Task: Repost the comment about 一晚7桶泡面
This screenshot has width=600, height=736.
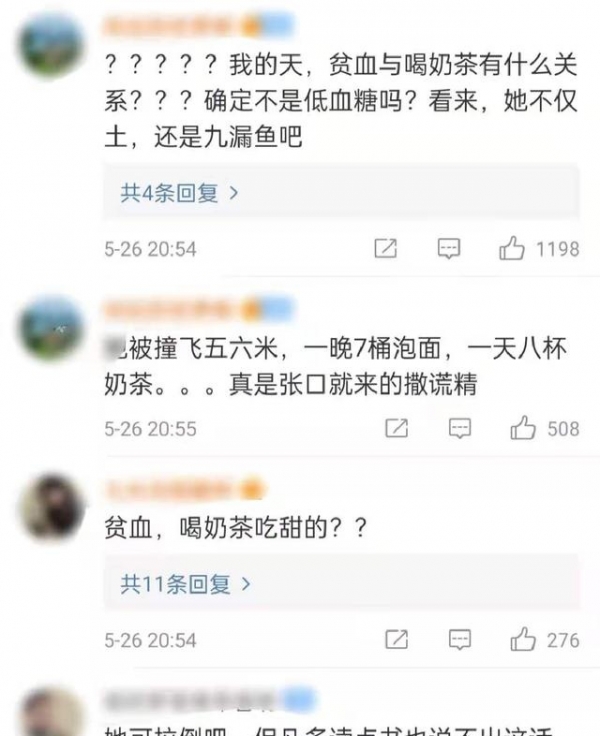Action: click(396, 428)
